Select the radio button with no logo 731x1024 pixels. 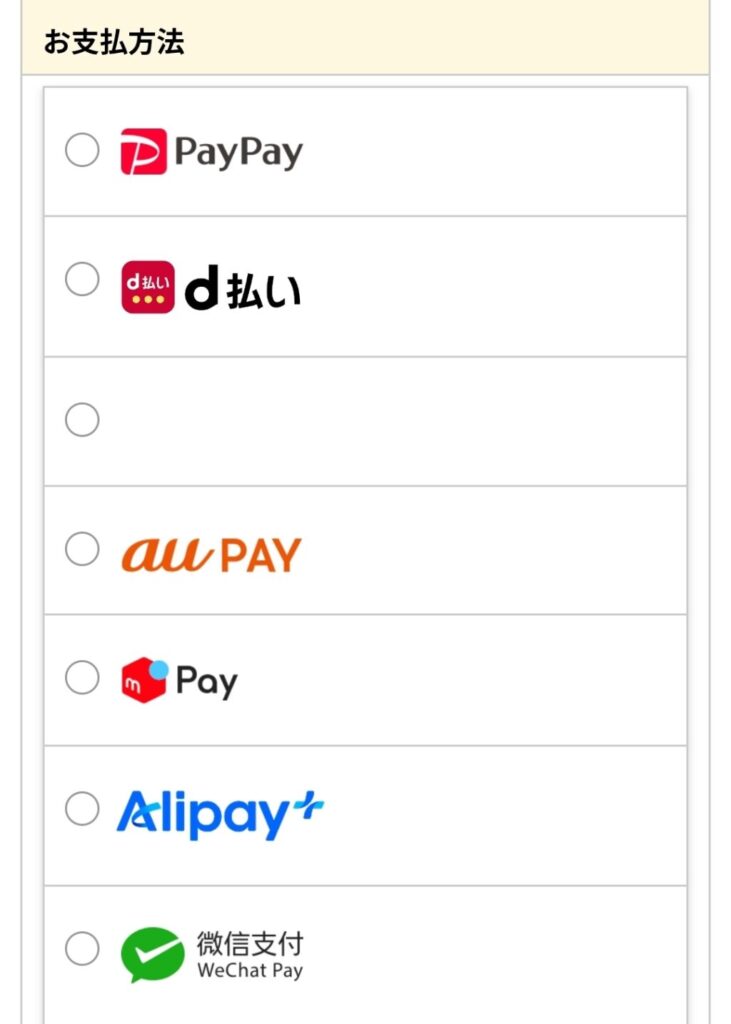pyautogui.click(x=82, y=419)
